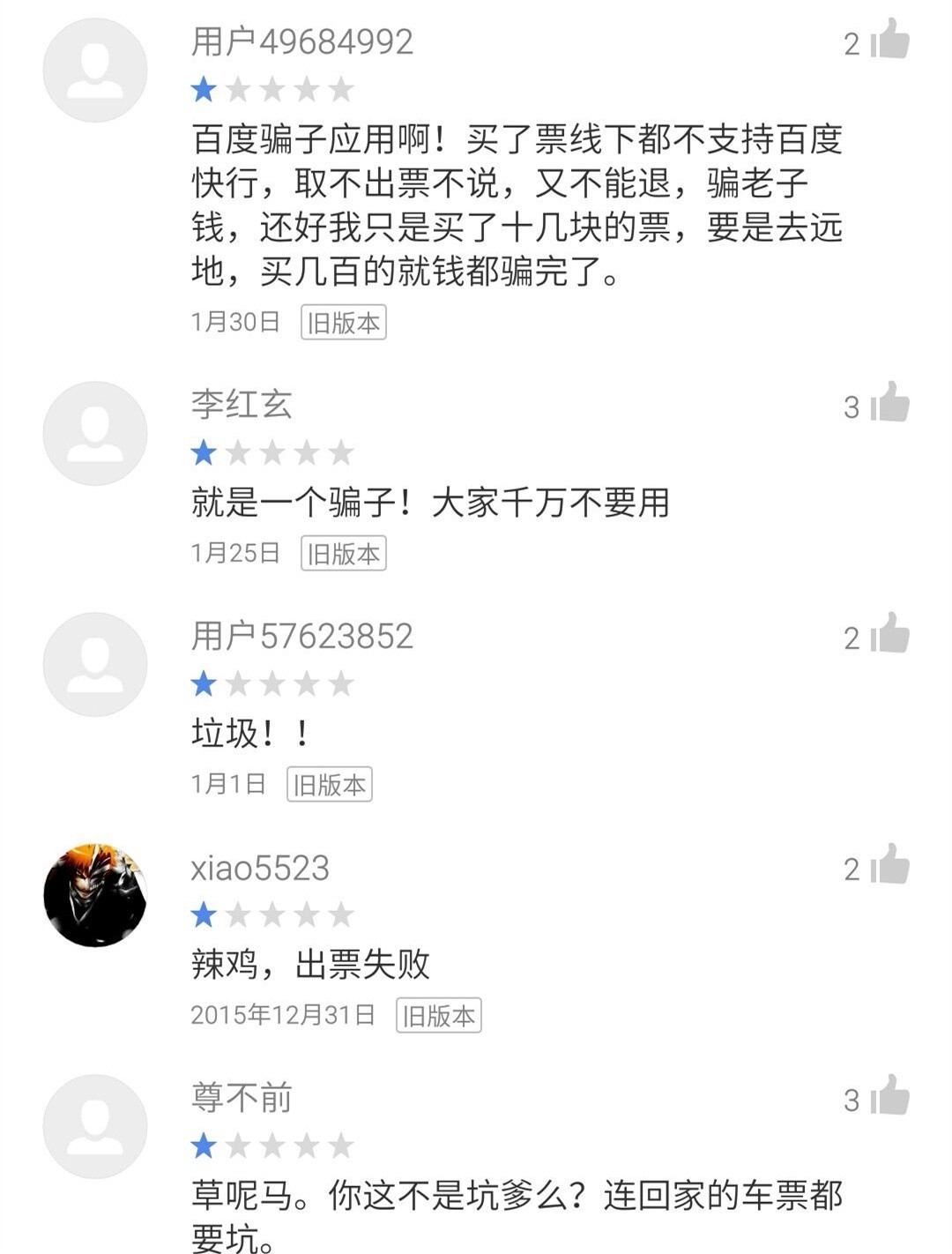
Task: Open xiao5523's profile avatar
Action: (95, 894)
